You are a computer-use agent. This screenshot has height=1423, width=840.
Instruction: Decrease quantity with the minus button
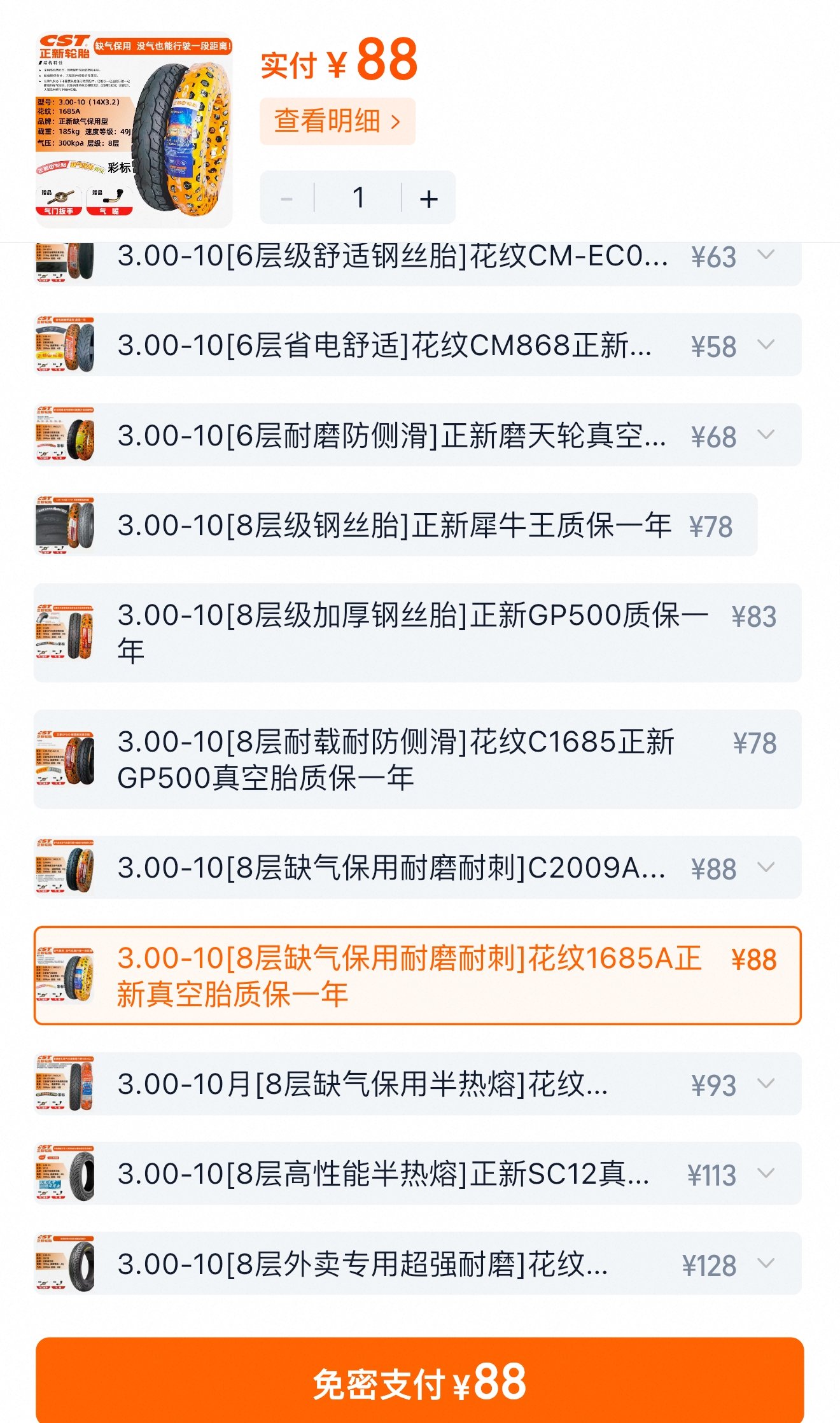(287, 199)
